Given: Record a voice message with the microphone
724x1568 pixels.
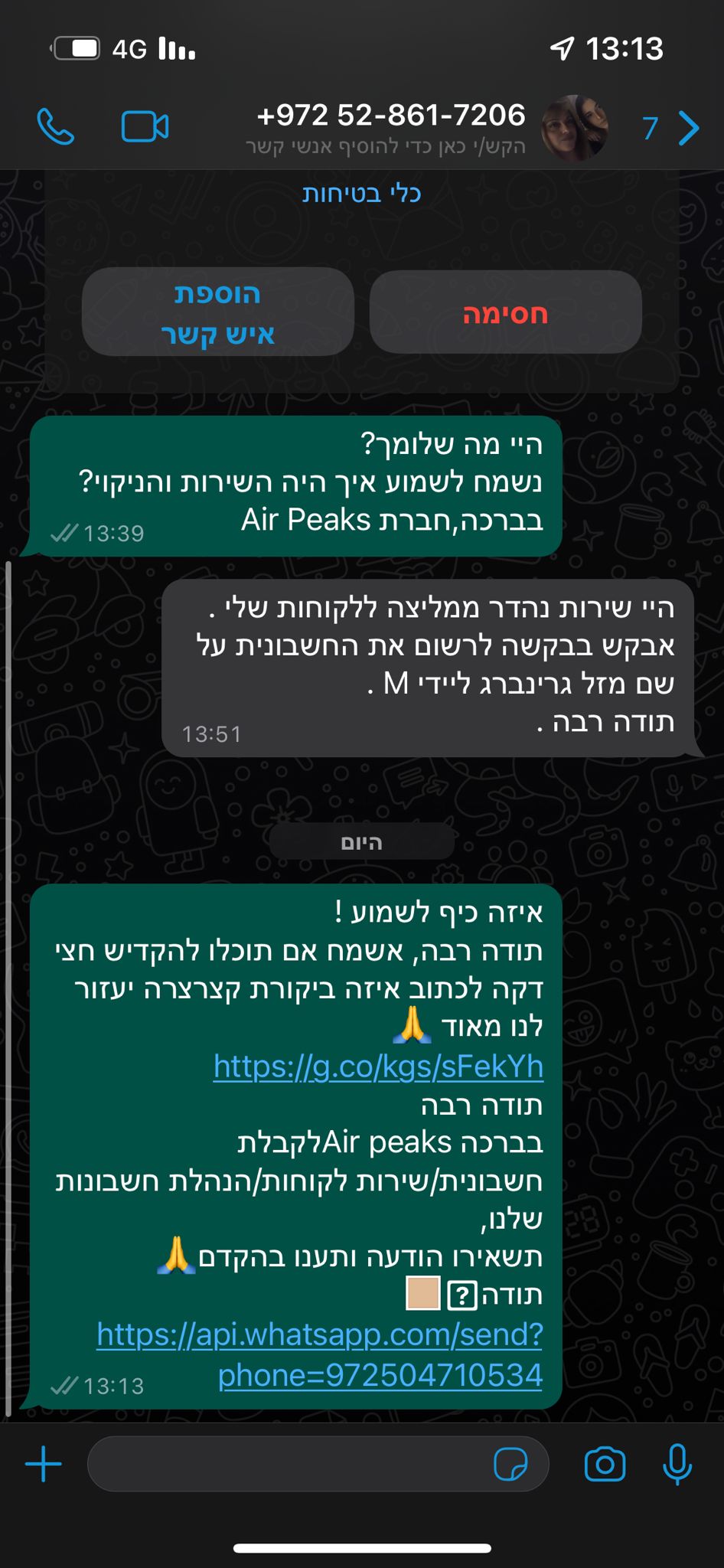Looking at the screenshot, I should (677, 1464).
